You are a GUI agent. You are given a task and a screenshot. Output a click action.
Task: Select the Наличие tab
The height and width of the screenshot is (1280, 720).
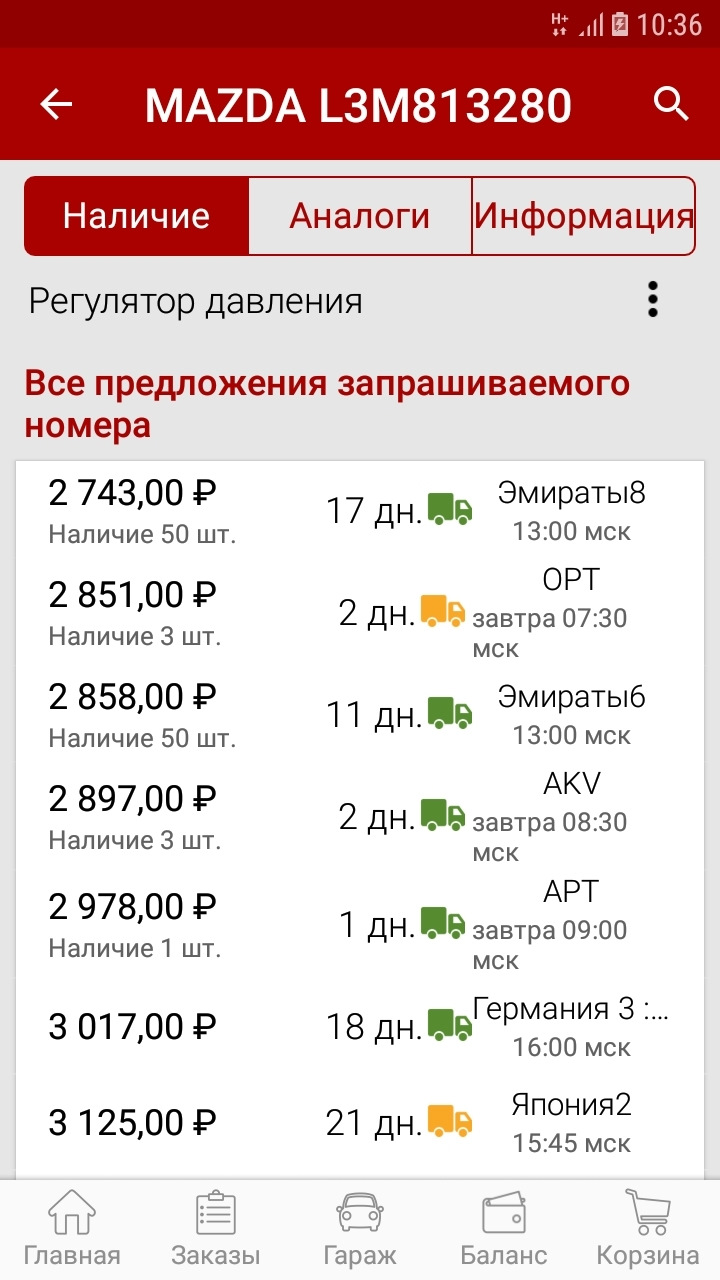pos(137,216)
